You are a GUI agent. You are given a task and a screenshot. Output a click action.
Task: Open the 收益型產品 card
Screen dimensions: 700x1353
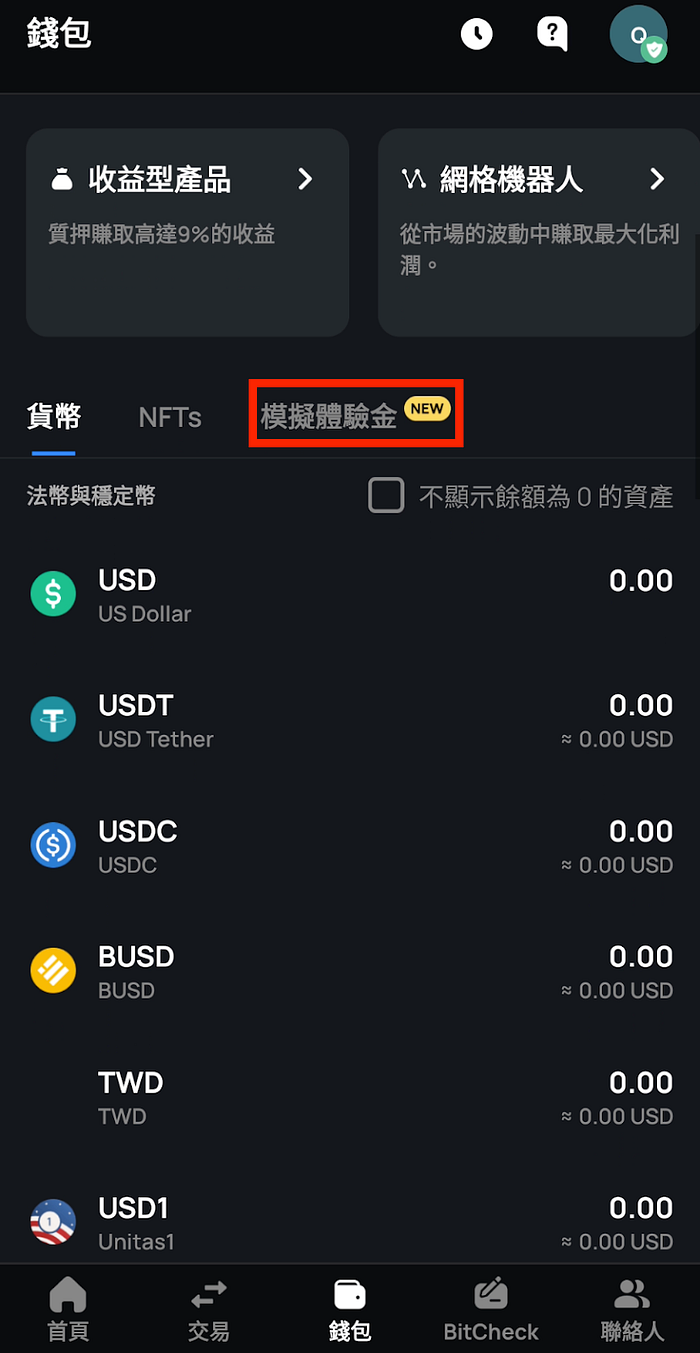[187, 232]
